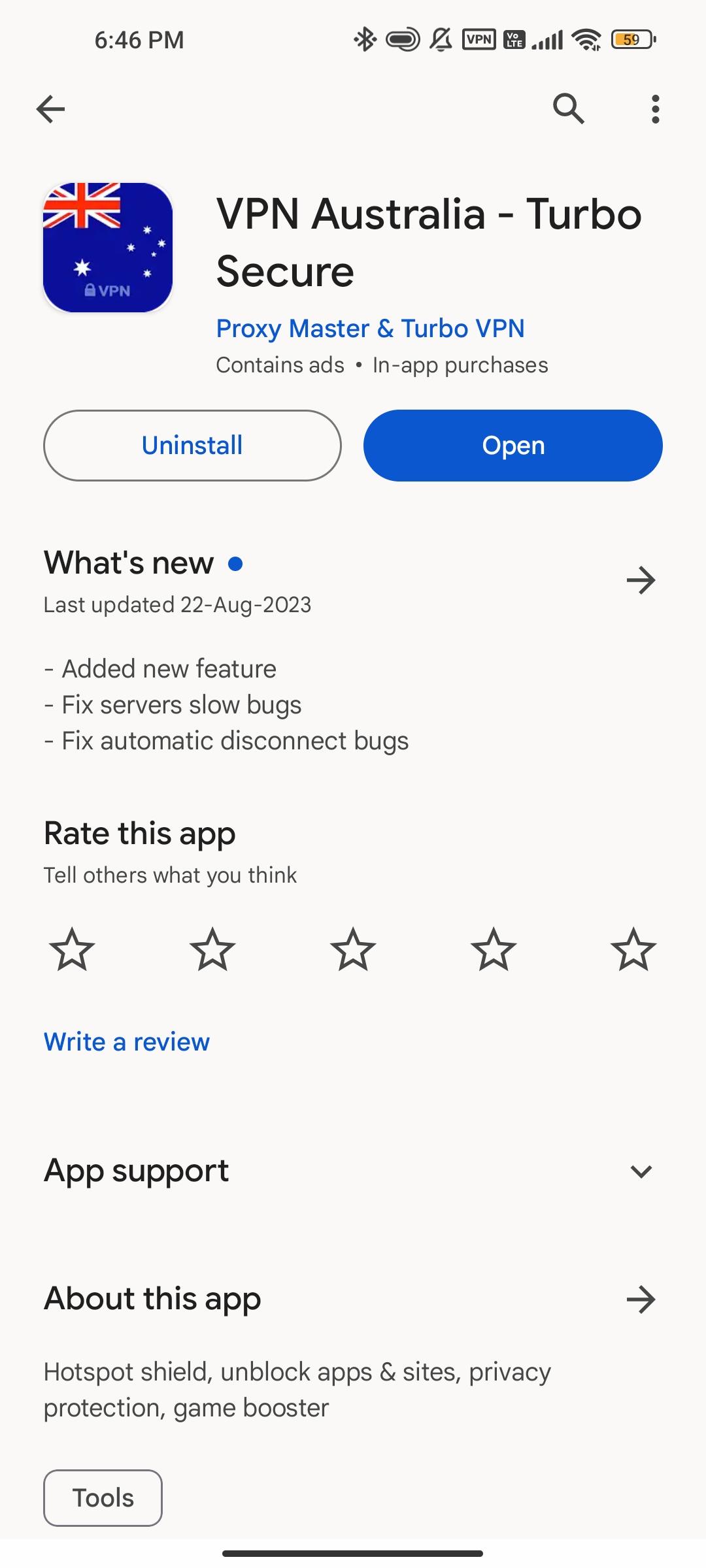Open the Proxy Master & Turbo VPN developer page
The height and width of the screenshot is (1568, 706).
coord(370,329)
